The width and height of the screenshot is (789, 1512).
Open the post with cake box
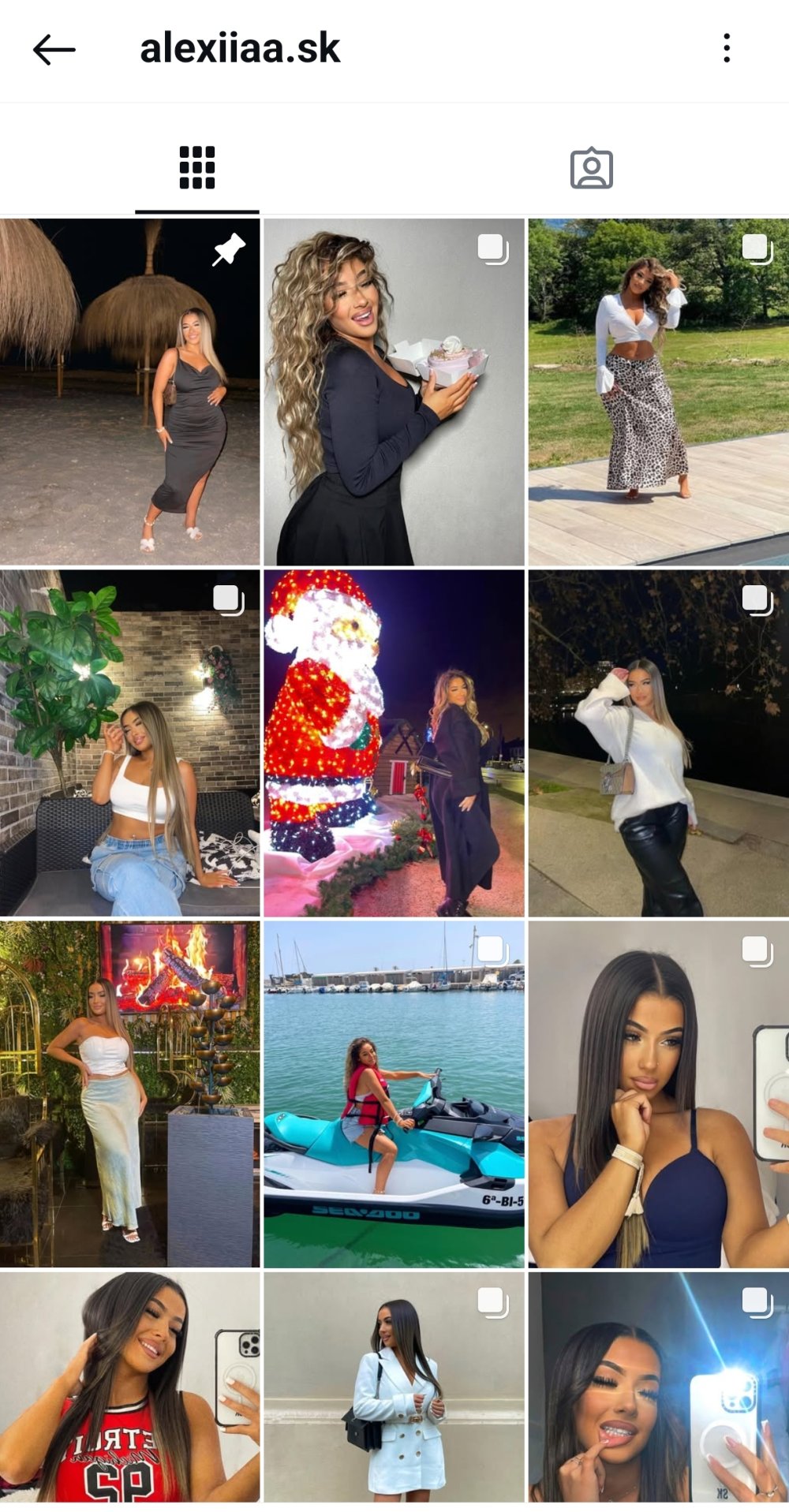click(x=394, y=392)
